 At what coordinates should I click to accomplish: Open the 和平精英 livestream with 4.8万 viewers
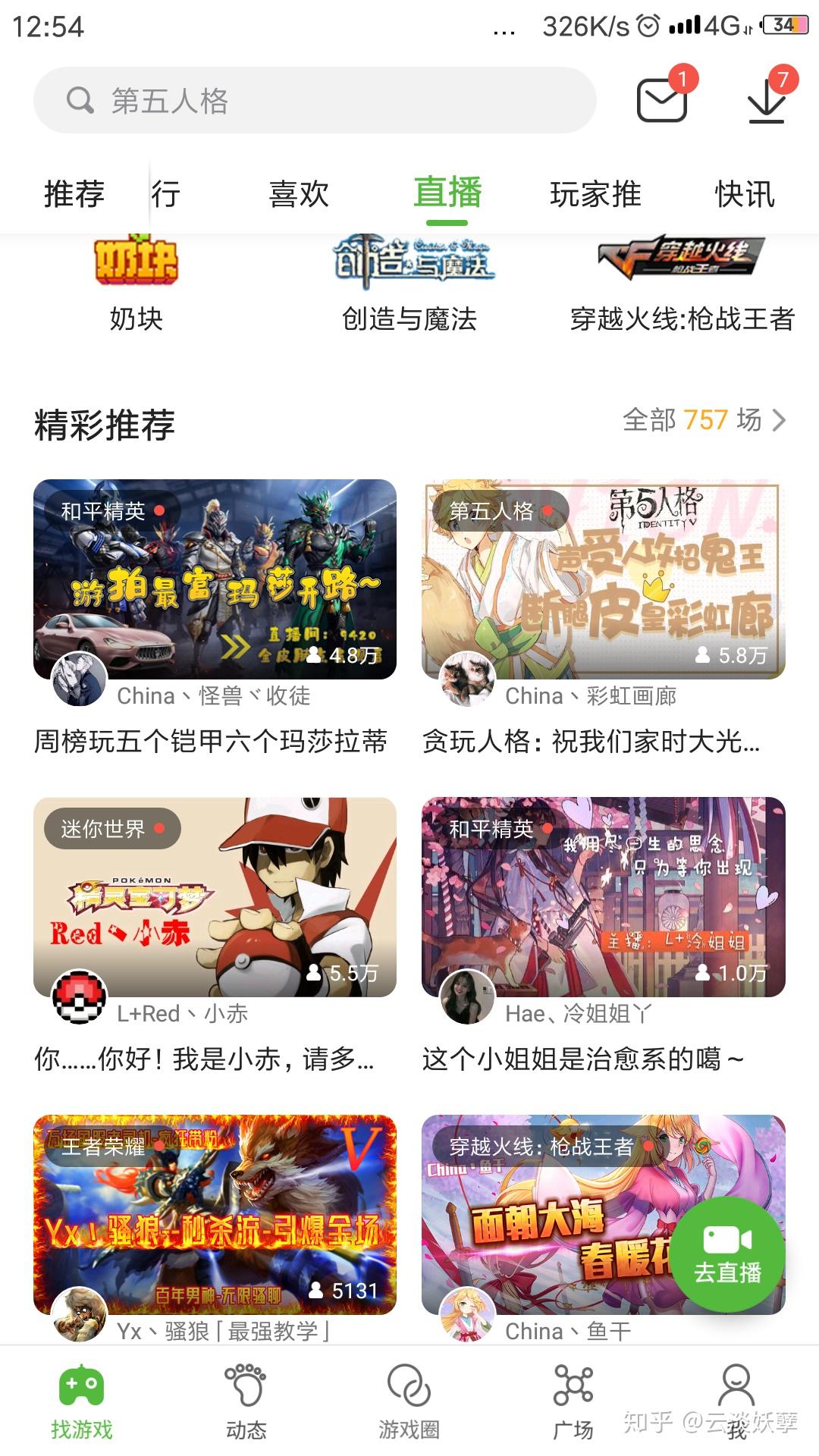click(215, 580)
